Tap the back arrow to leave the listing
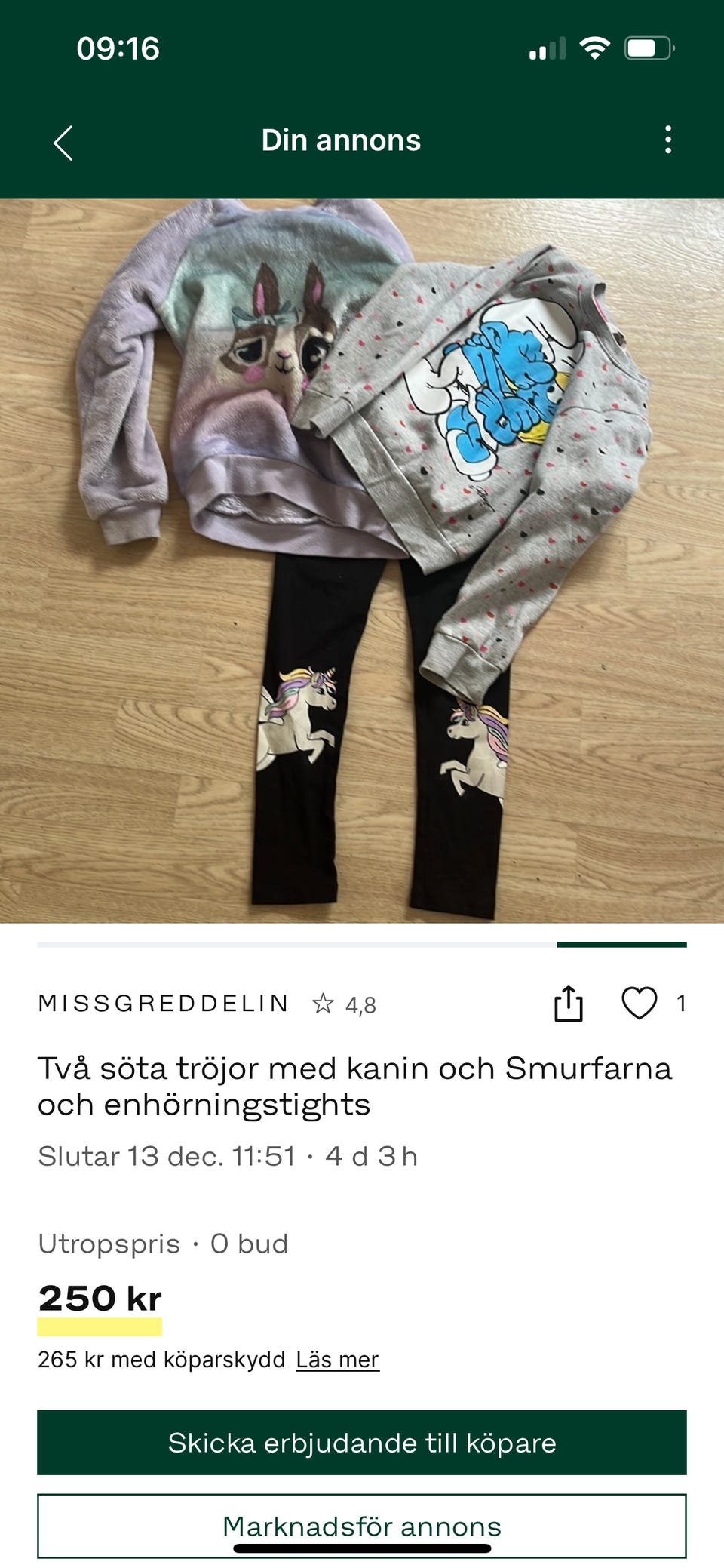The width and height of the screenshot is (724, 1568). 64,140
